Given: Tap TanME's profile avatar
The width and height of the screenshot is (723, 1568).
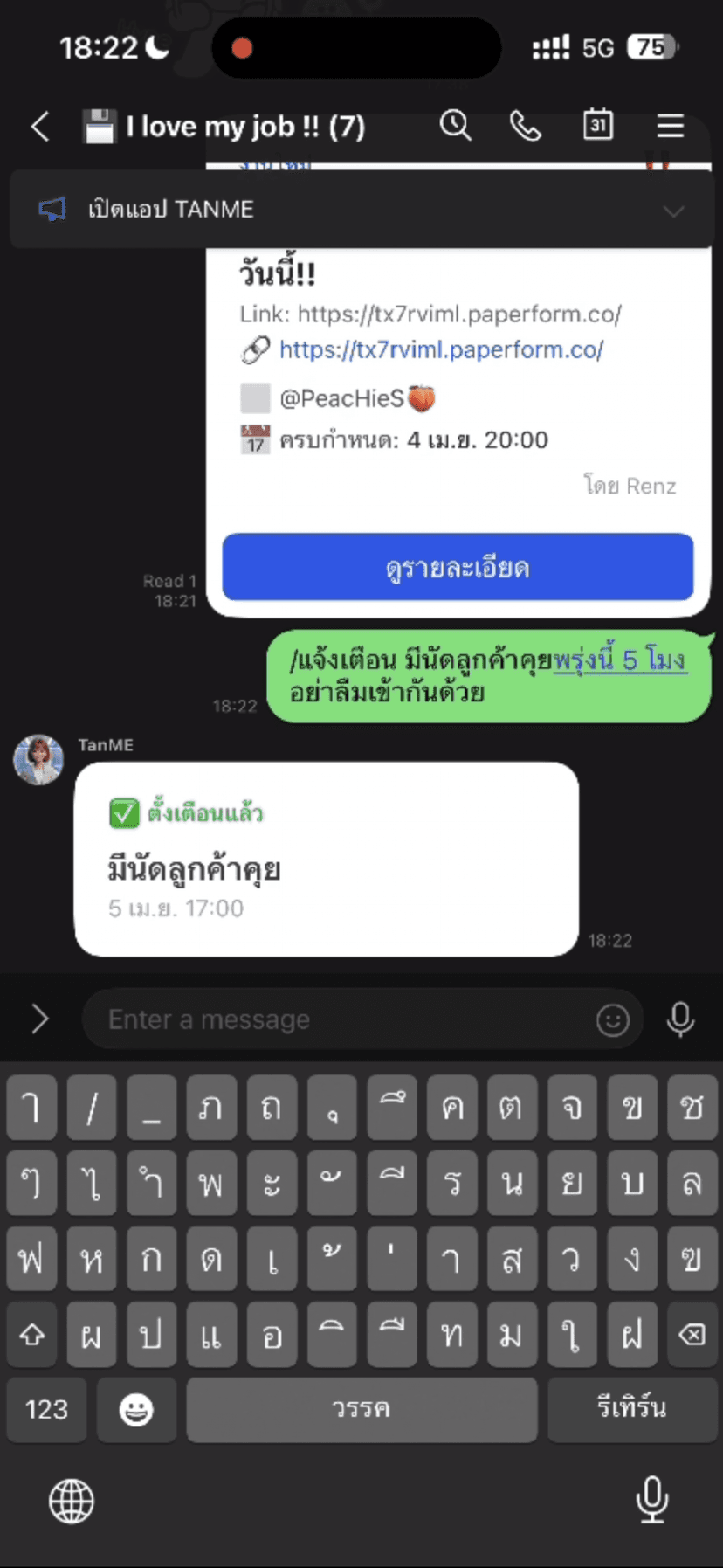Looking at the screenshot, I should [x=38, y=759].
